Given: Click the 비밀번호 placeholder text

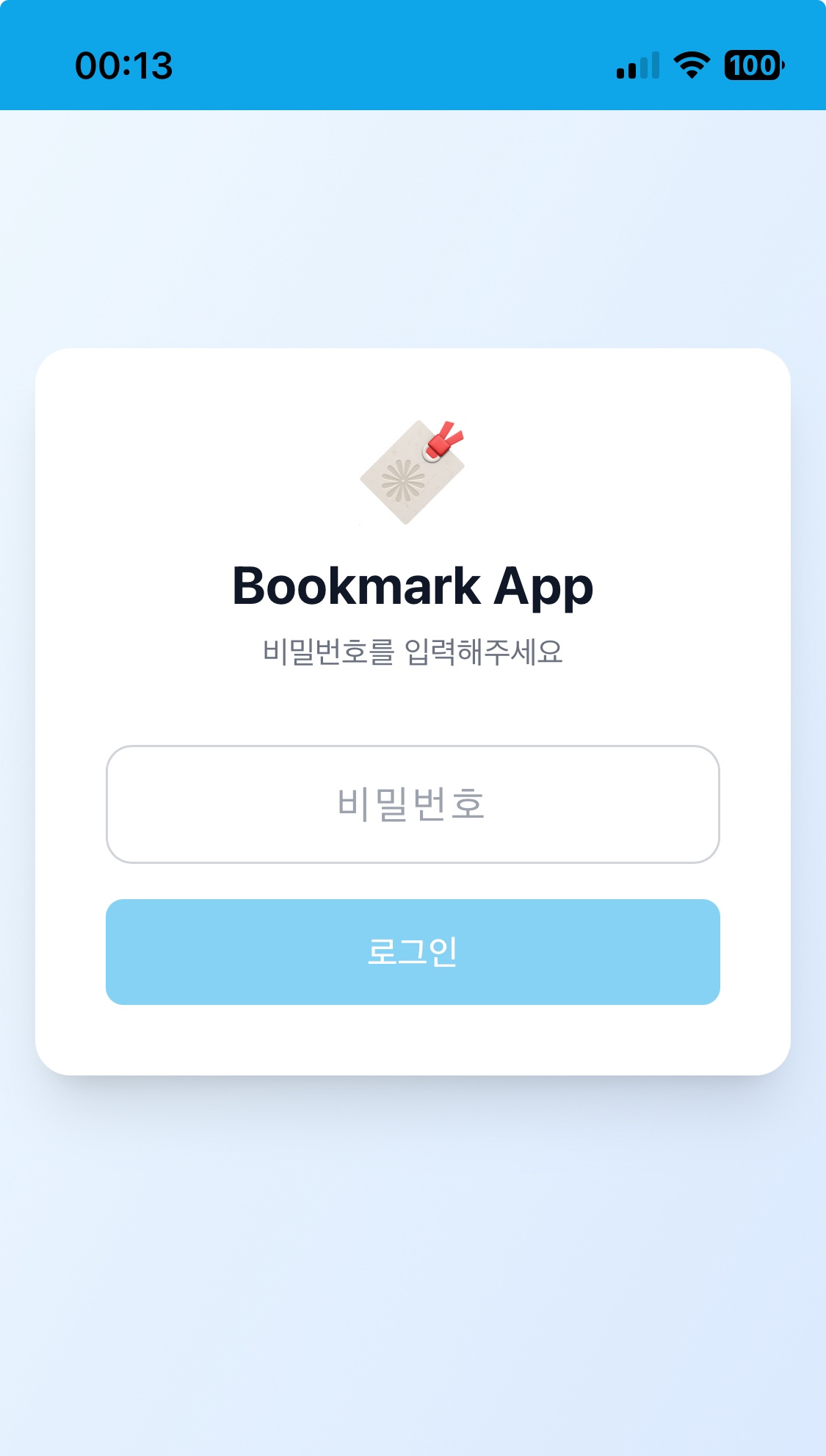Looking at the screenshot, I should (x=413, y=803).
